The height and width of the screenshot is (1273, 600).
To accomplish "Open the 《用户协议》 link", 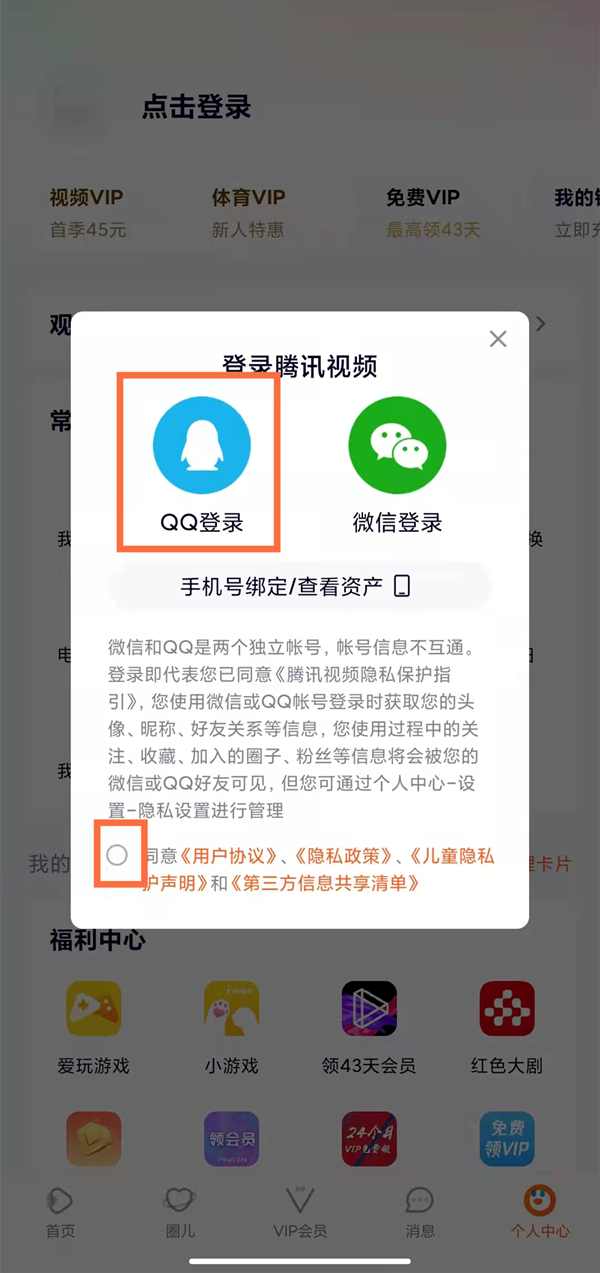I will click(x=227, y=856).
